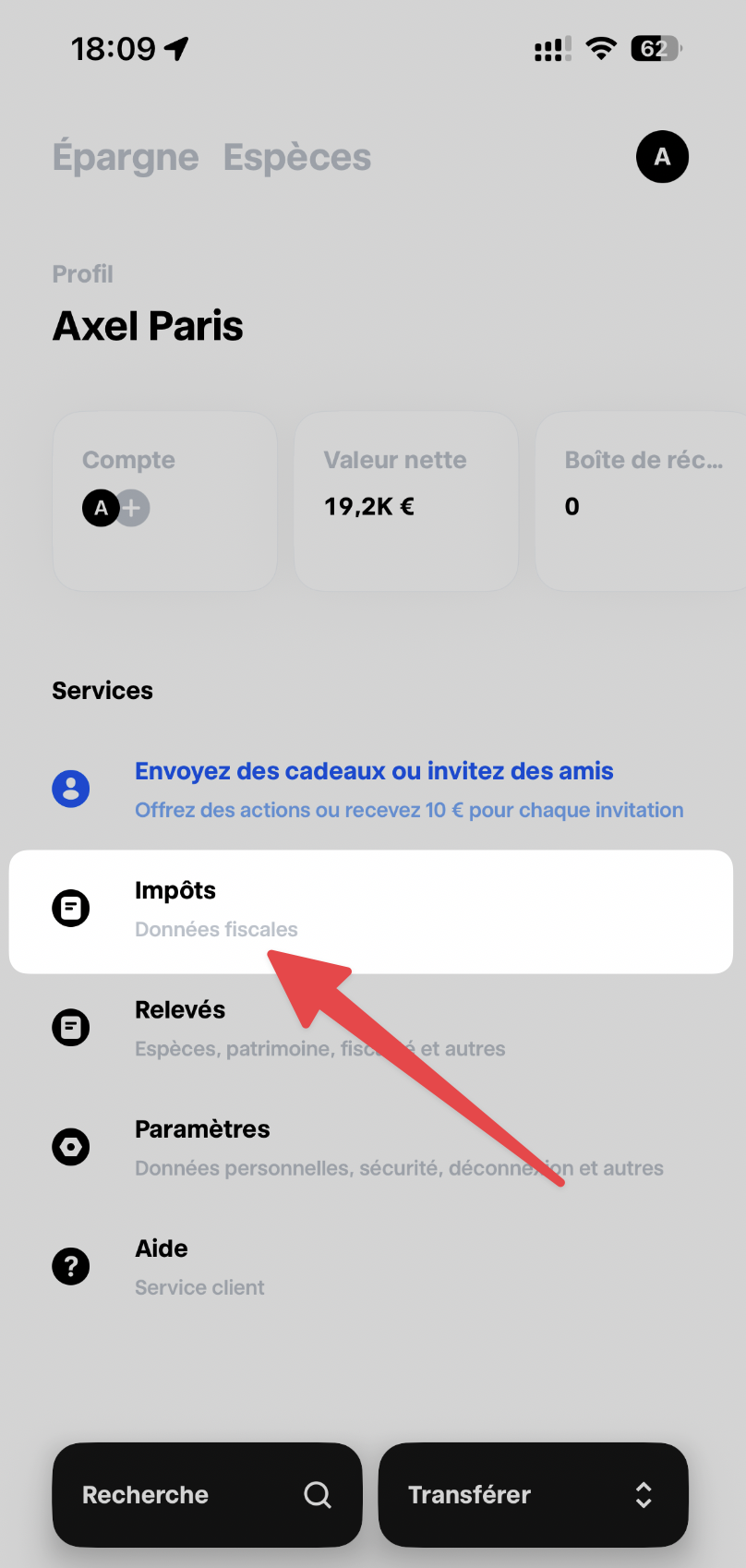Switch to the Espèces tab
This screenshot has width=746, height=1568.
[297, 157]
